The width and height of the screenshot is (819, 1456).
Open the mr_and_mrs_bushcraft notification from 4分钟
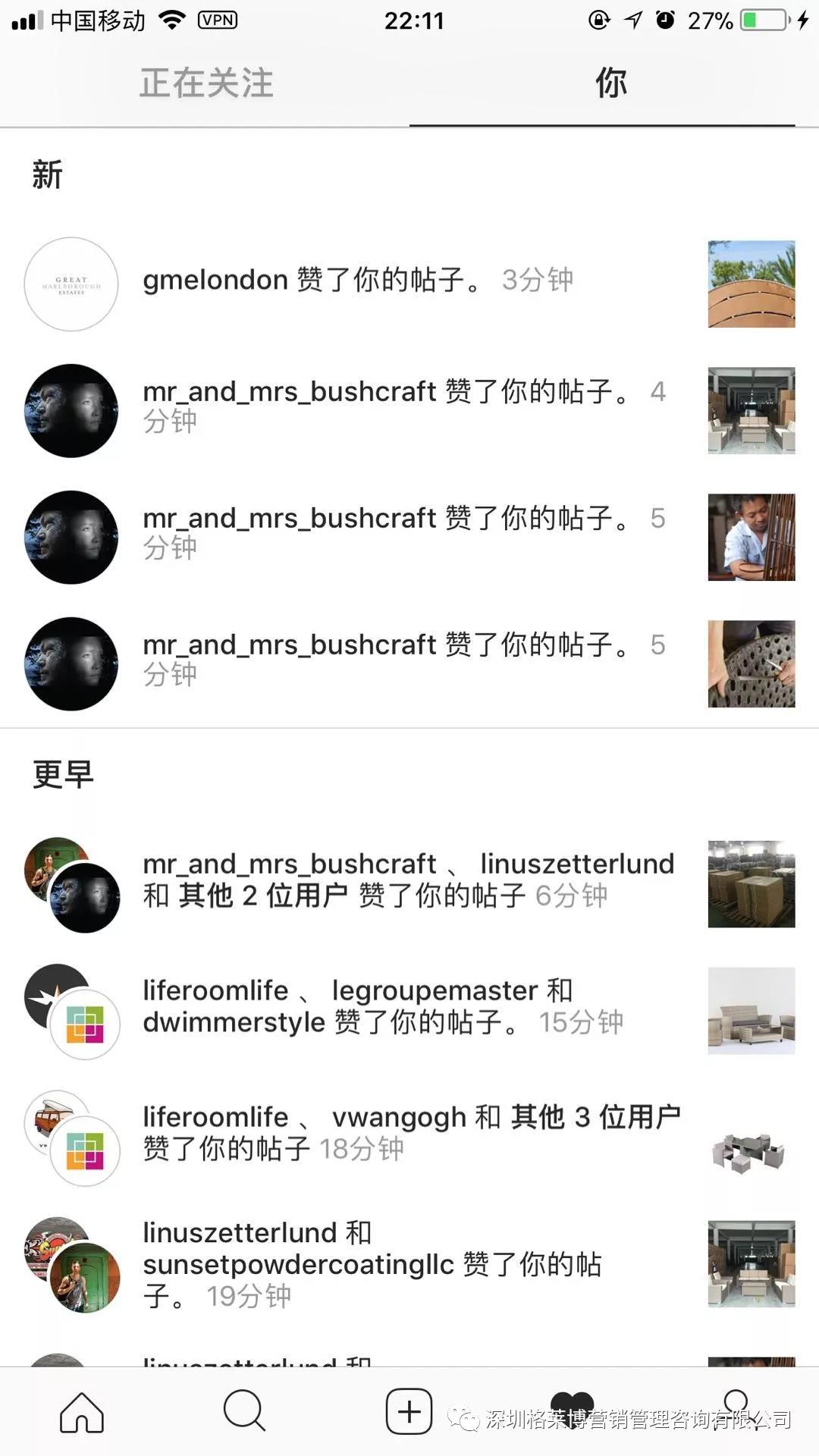tap(402, 406)
